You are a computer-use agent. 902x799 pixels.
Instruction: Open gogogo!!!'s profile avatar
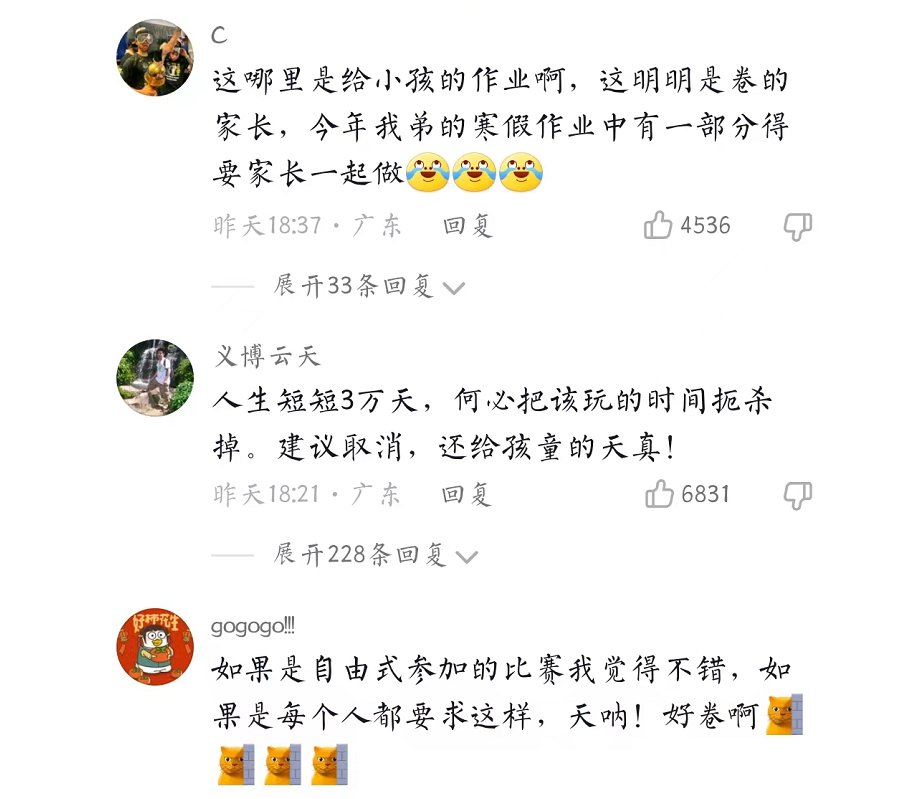[155, 646]
